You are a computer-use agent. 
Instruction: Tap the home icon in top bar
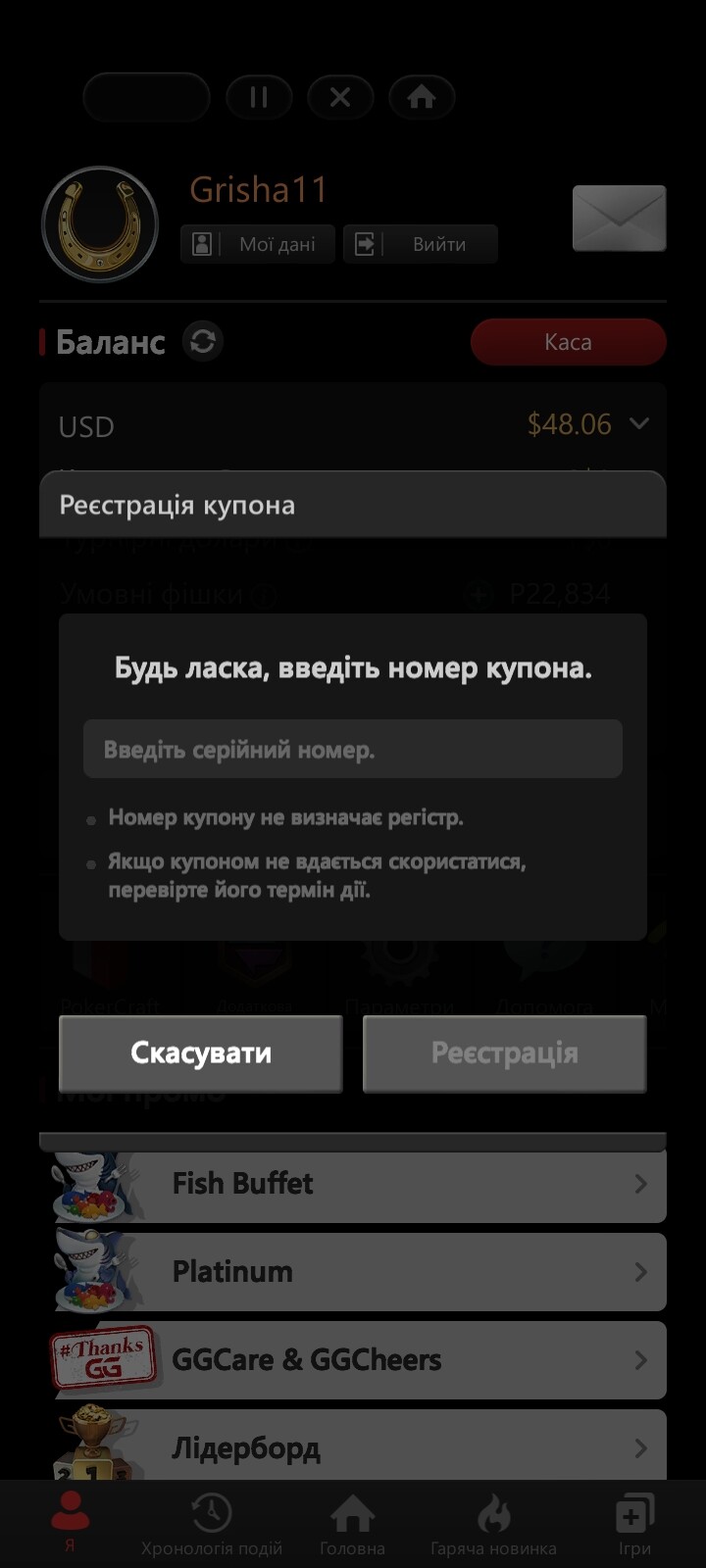coord(422,97)
